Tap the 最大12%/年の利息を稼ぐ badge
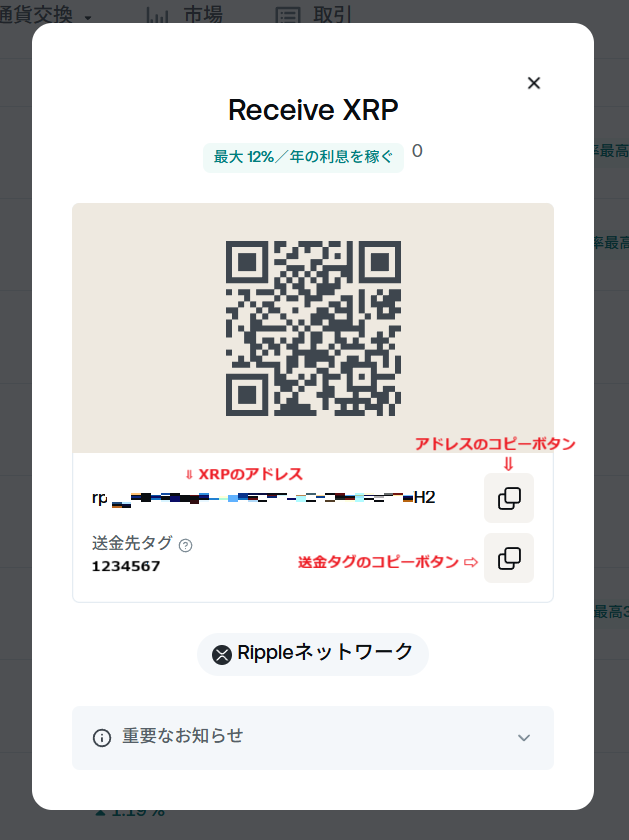629x840 pixels. click(304, 157)
